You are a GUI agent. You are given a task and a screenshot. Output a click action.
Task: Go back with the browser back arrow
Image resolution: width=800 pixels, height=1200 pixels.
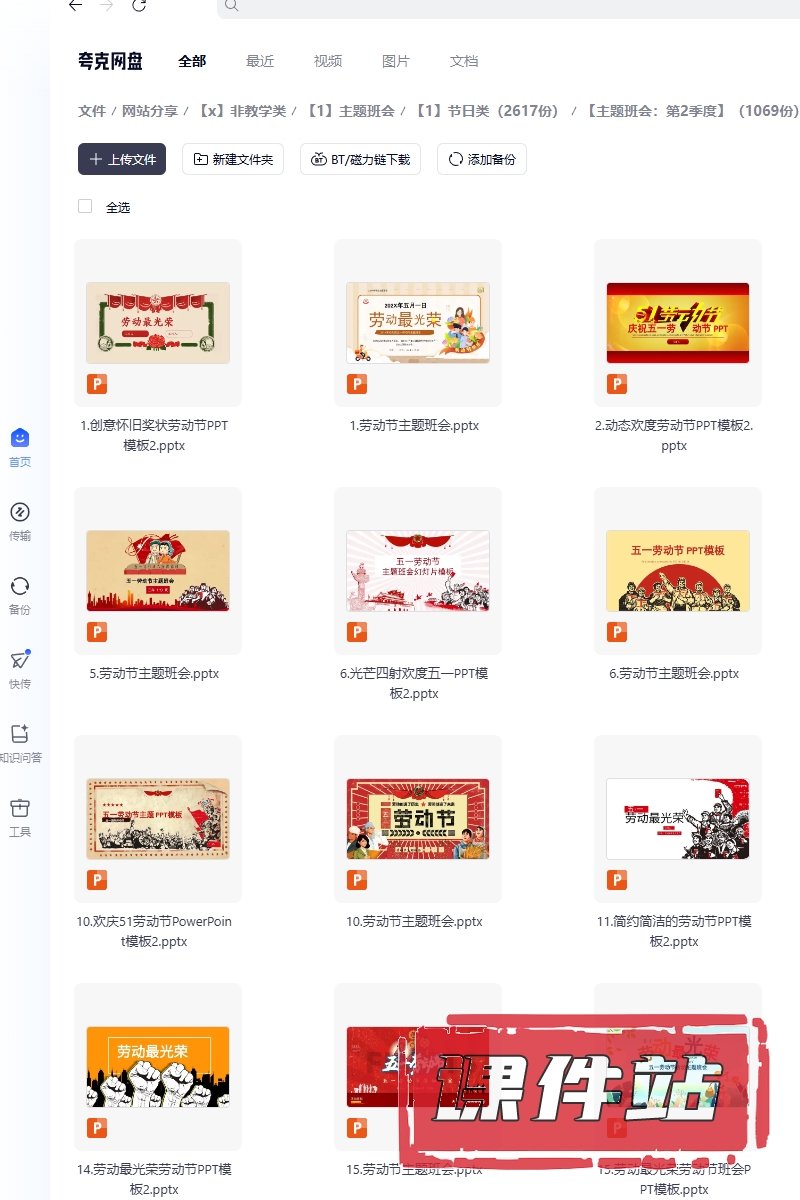click(75, 6)
